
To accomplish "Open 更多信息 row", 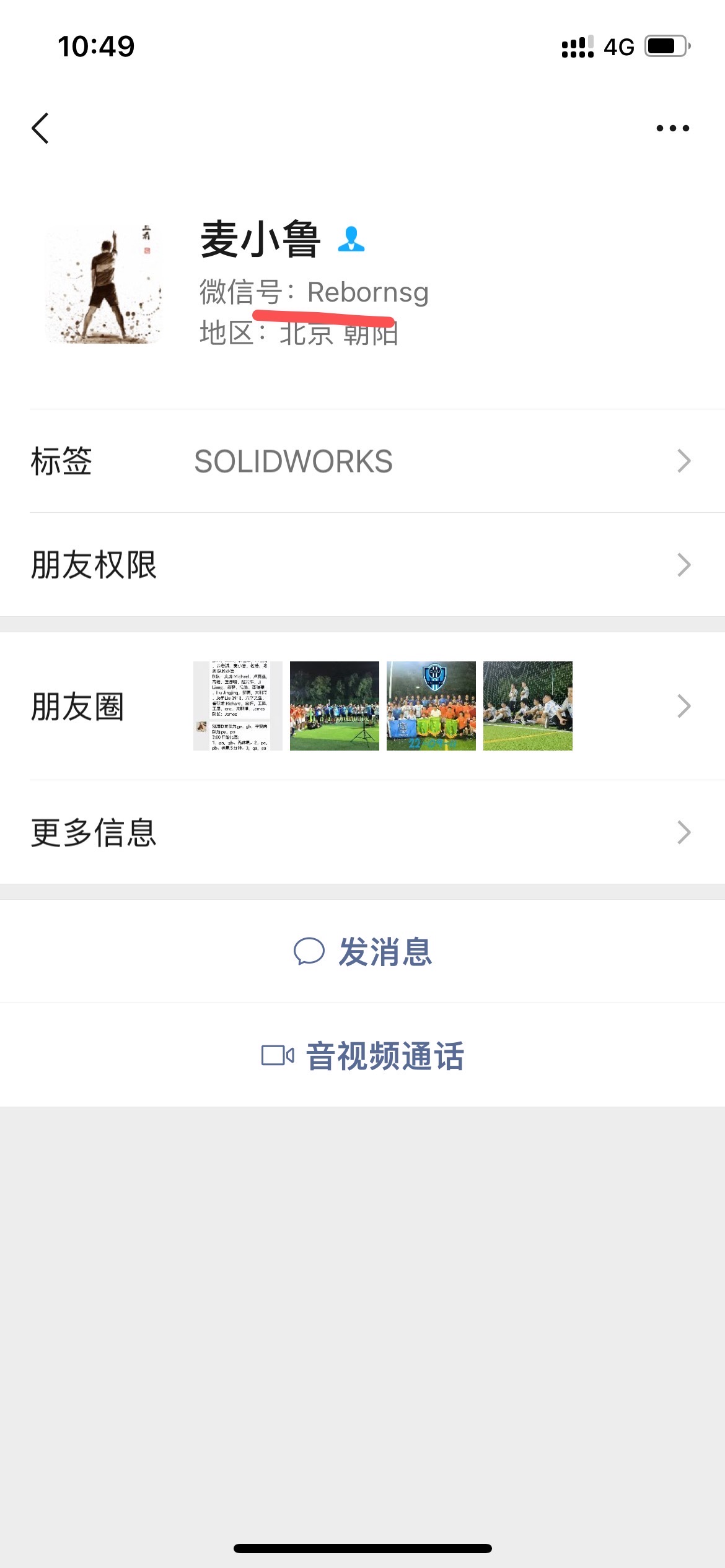I will pyautogui.click(x=362, y=832).
